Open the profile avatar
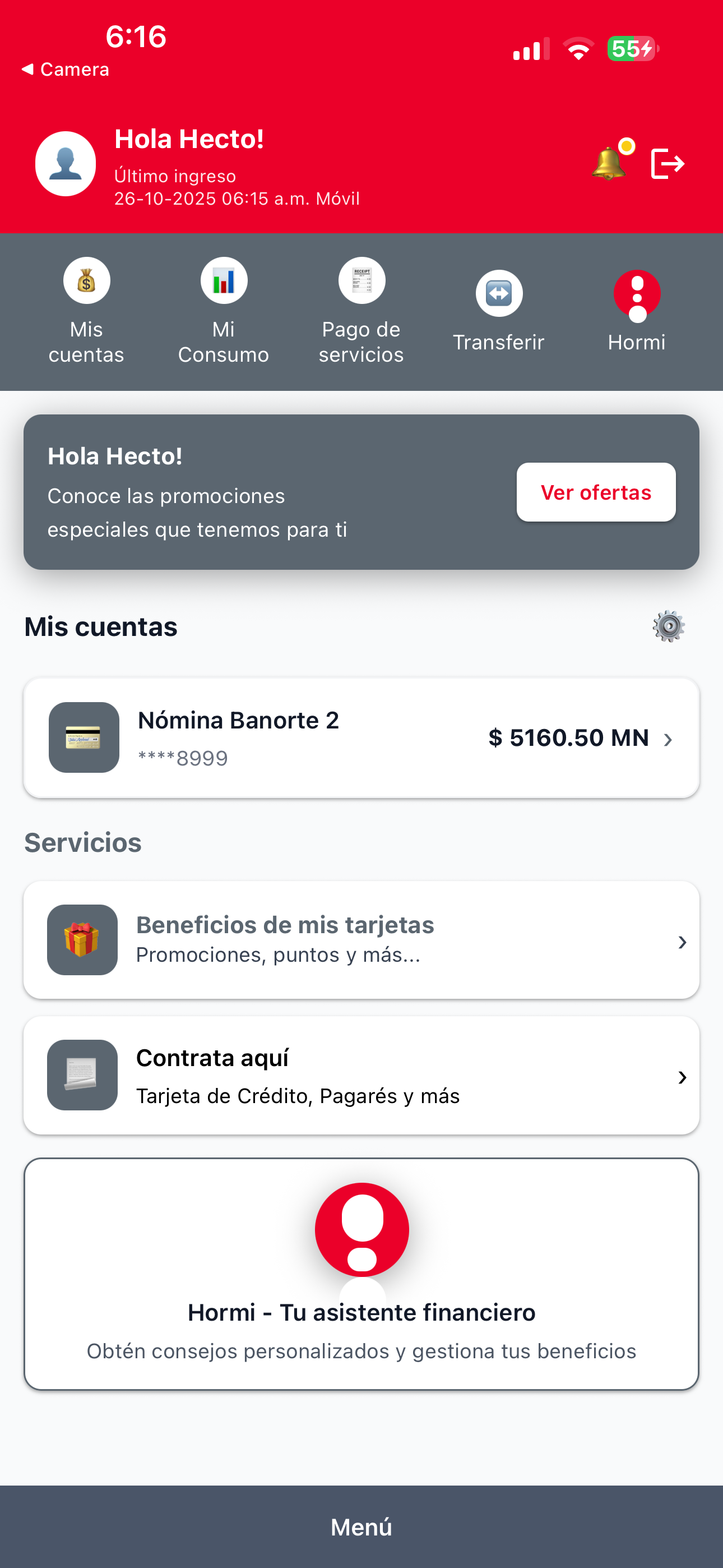723x1568 pixels. 66,163
